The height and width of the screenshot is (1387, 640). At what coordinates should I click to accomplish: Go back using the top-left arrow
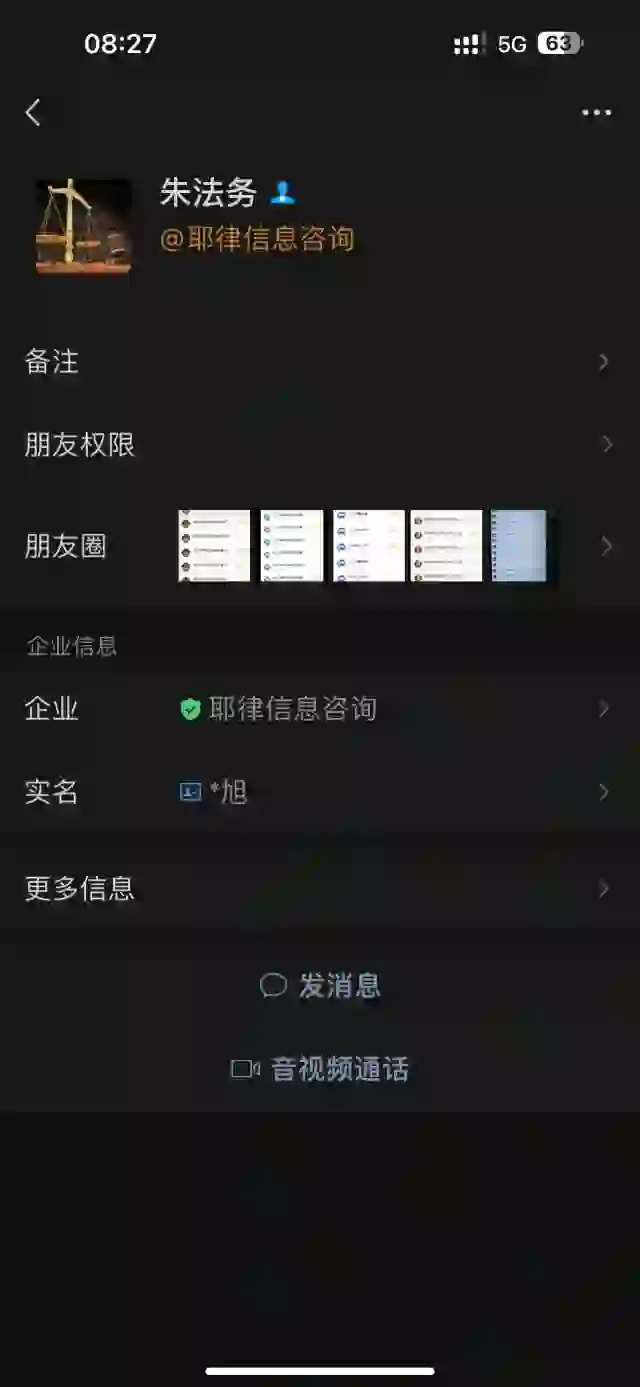click(33, 112)
